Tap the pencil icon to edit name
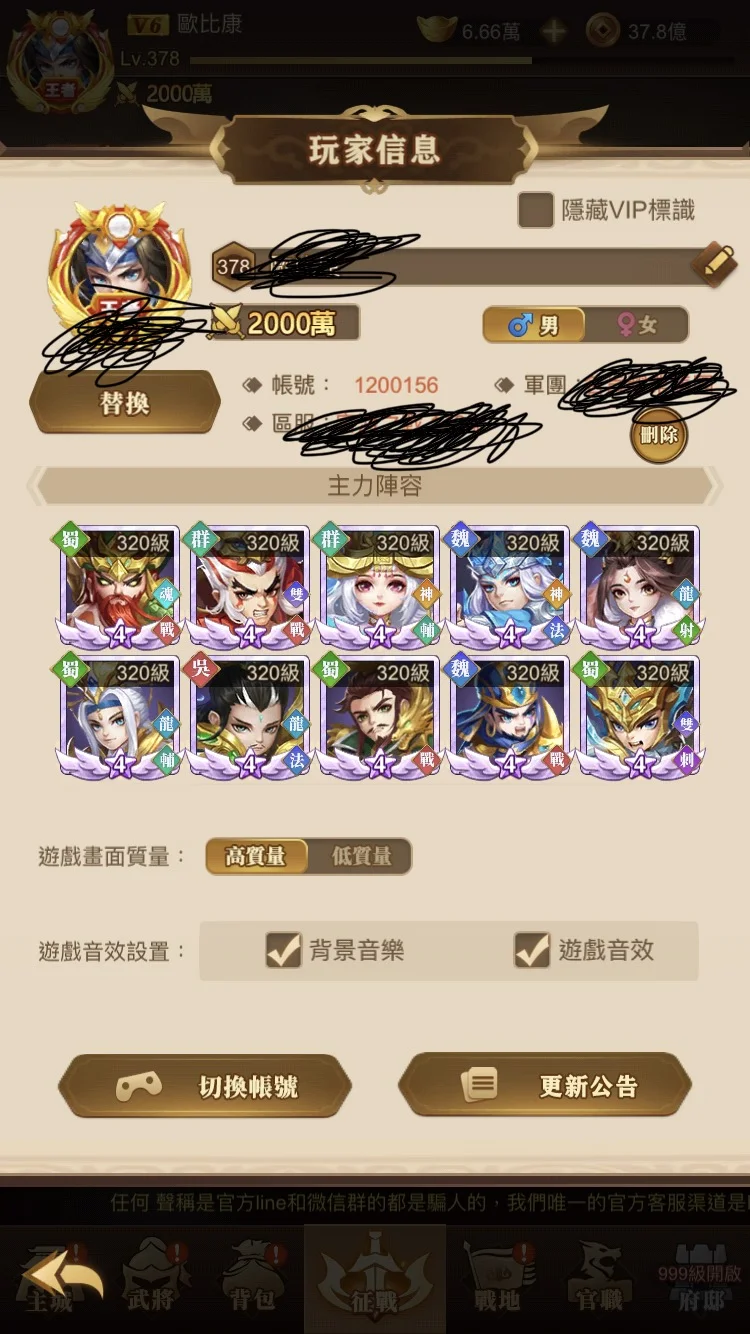Screen dimensions: 750x1334 point(713,264)
